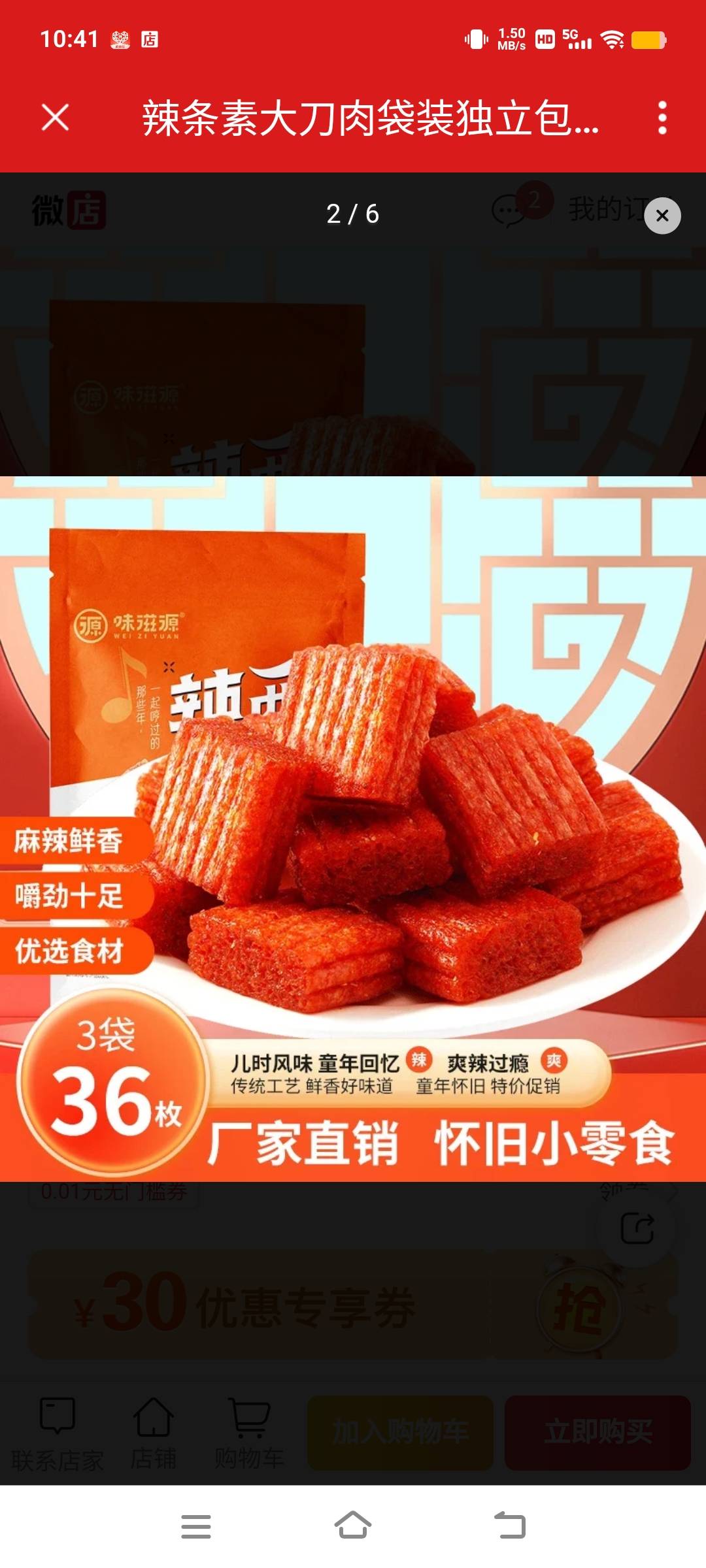Dismiss the product image viewer overlay
The height and width of the screenshot is (1568, 706).
click(x=662, y=216)
